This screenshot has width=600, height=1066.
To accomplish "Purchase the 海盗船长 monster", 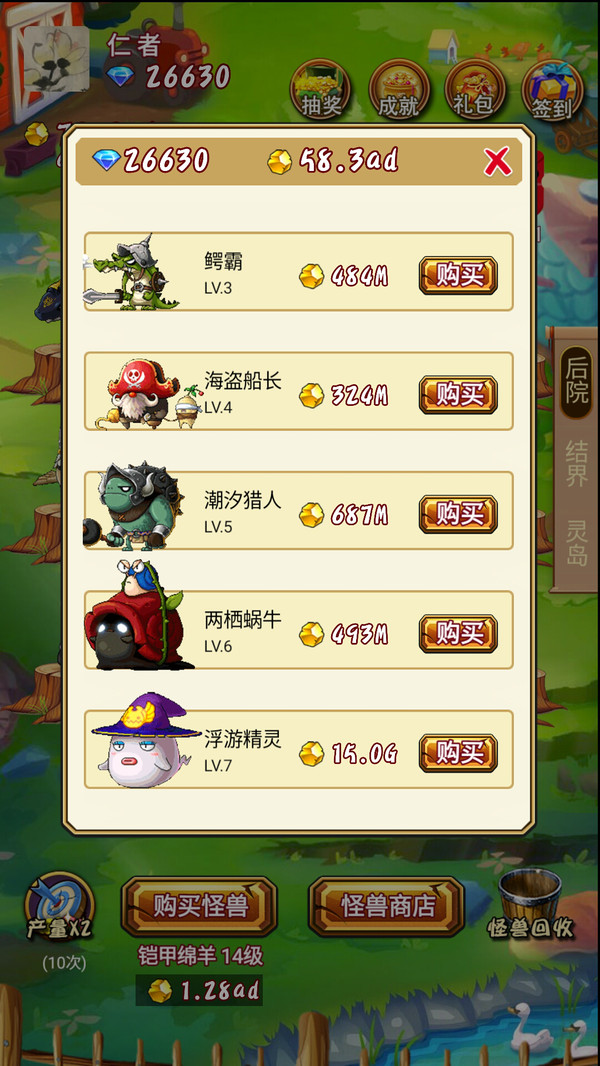I will [x=458, y=394].
